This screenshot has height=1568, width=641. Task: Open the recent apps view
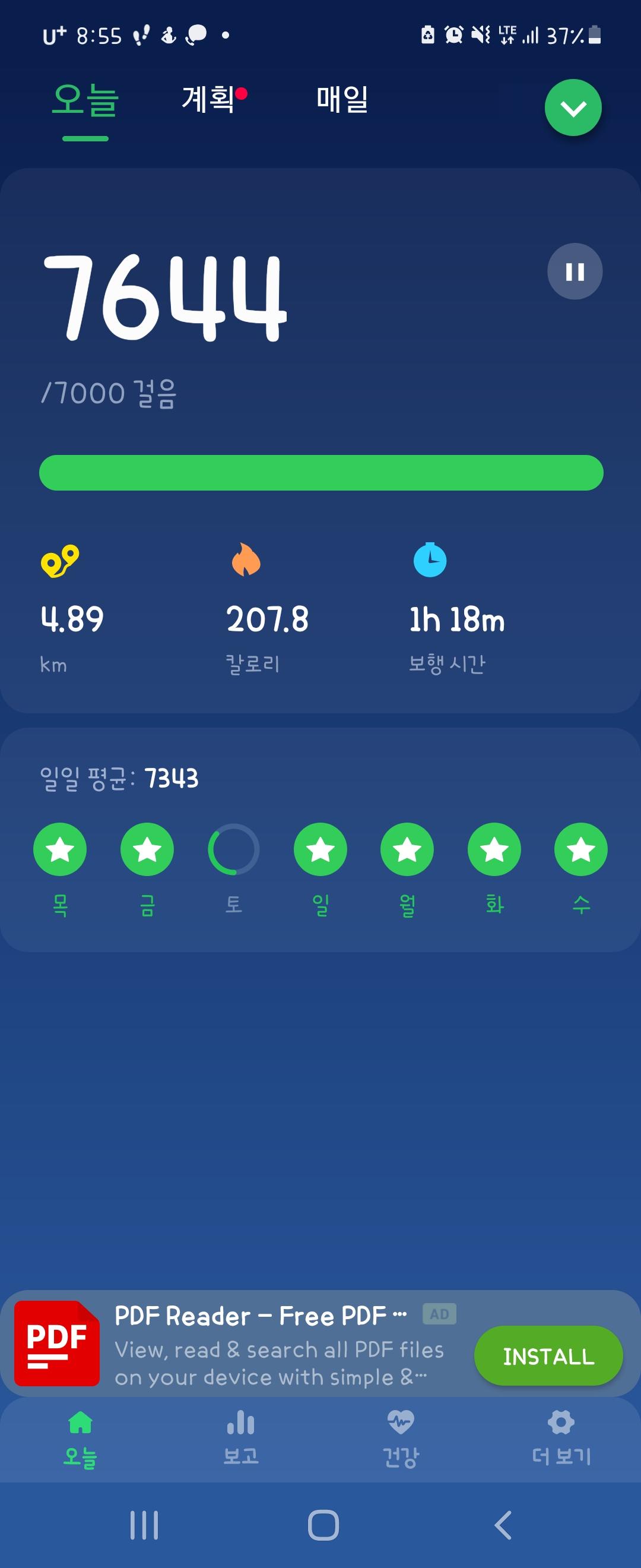click(144, 1525)
